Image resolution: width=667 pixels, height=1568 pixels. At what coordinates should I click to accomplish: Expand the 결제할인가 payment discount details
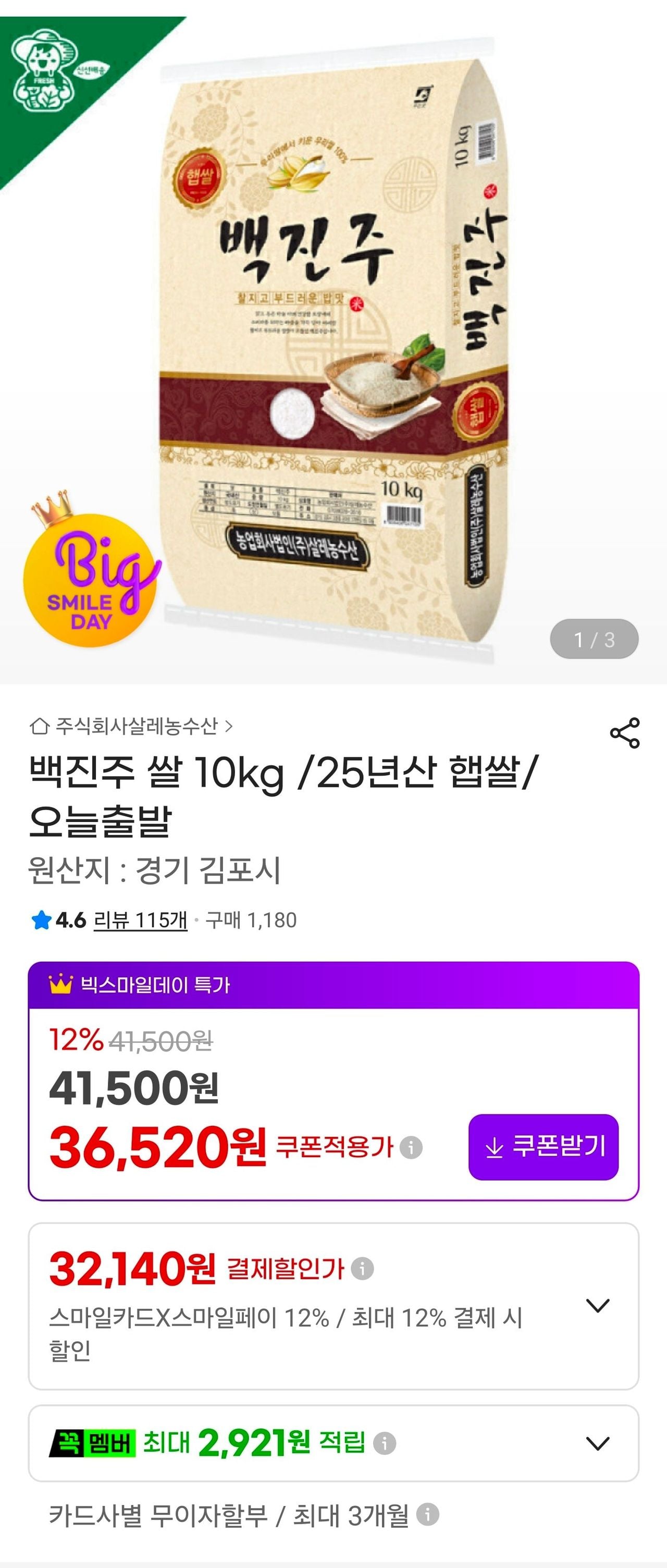597,1305
